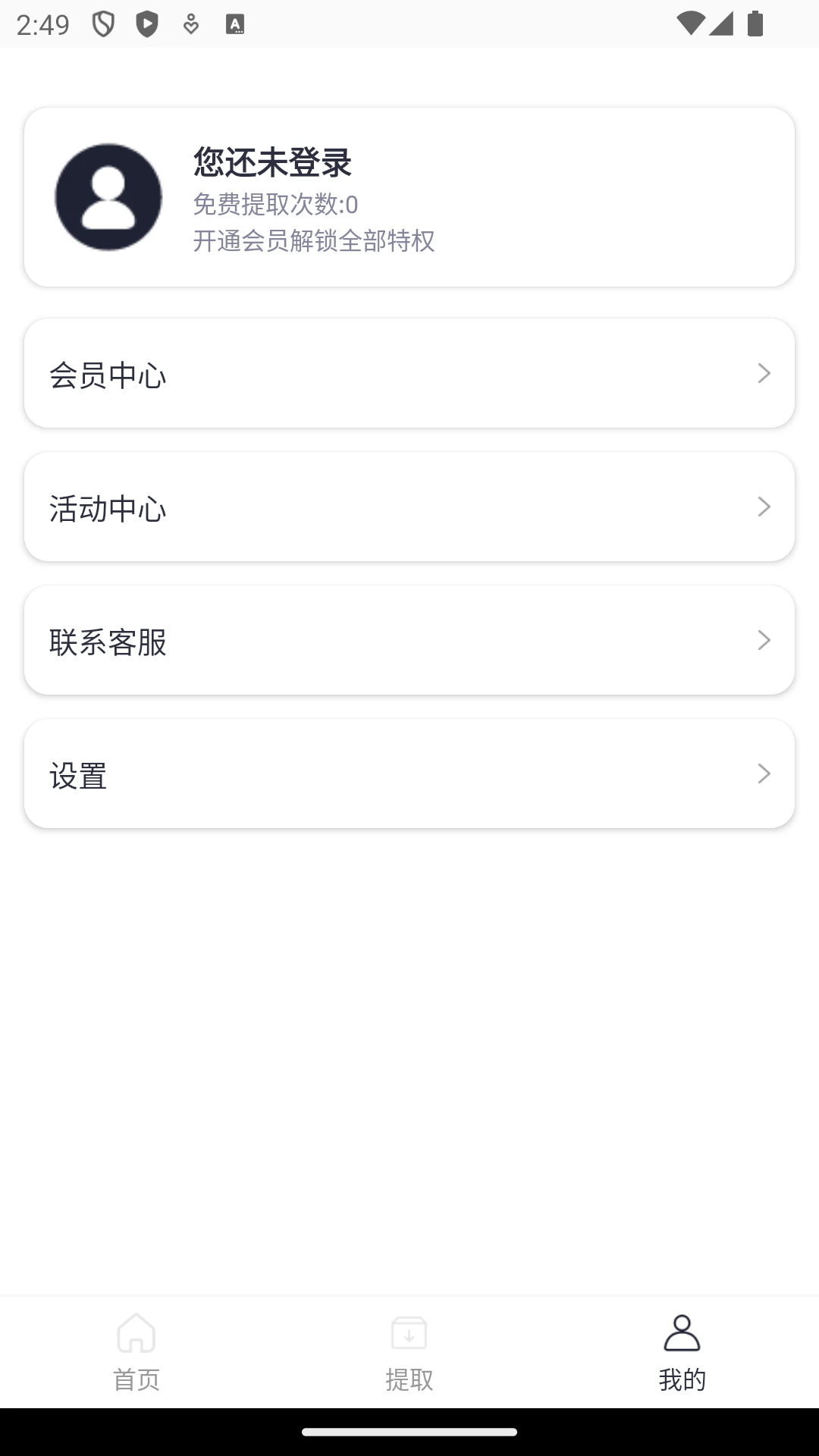
Task: Click the signal strength icon
Action: 722,23
